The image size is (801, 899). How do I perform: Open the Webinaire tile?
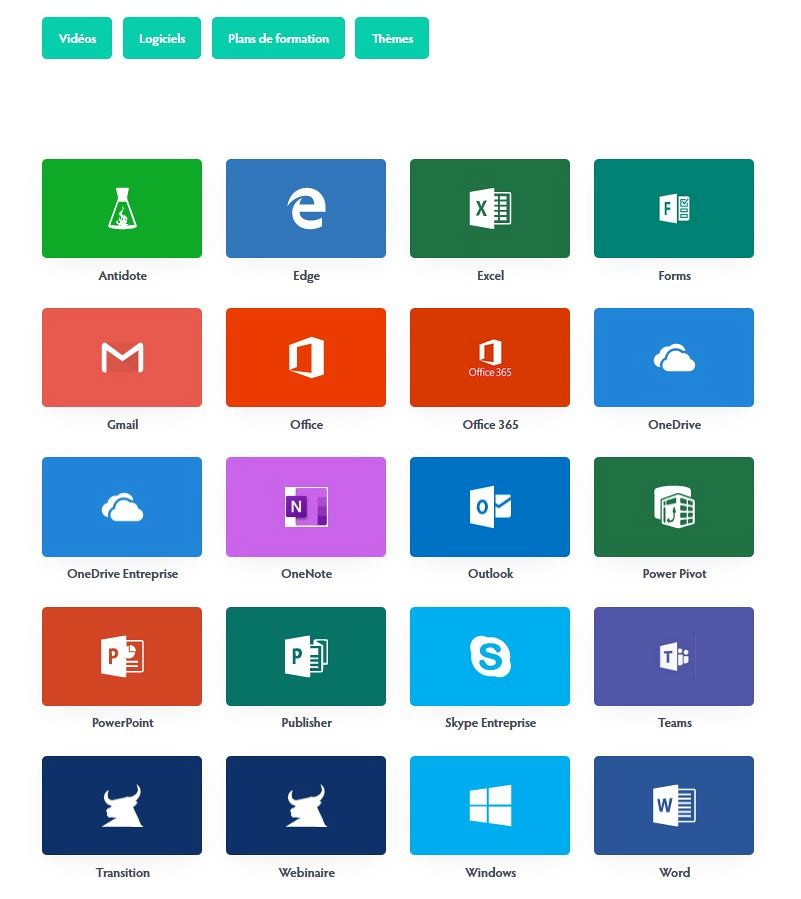point(306,805)
